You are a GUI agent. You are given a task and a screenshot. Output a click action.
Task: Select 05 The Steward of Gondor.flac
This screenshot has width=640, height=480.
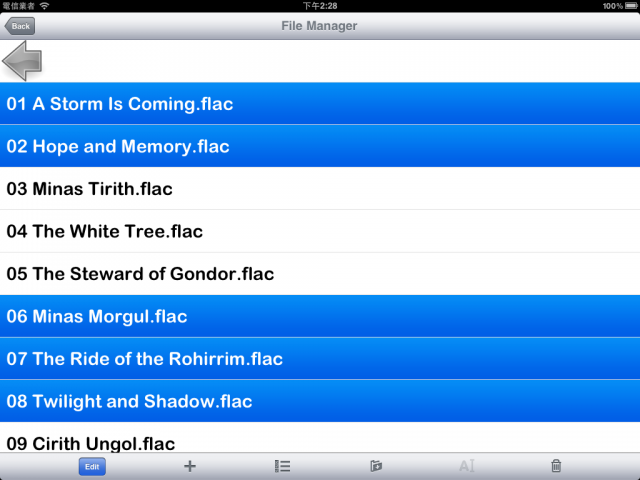320,273
